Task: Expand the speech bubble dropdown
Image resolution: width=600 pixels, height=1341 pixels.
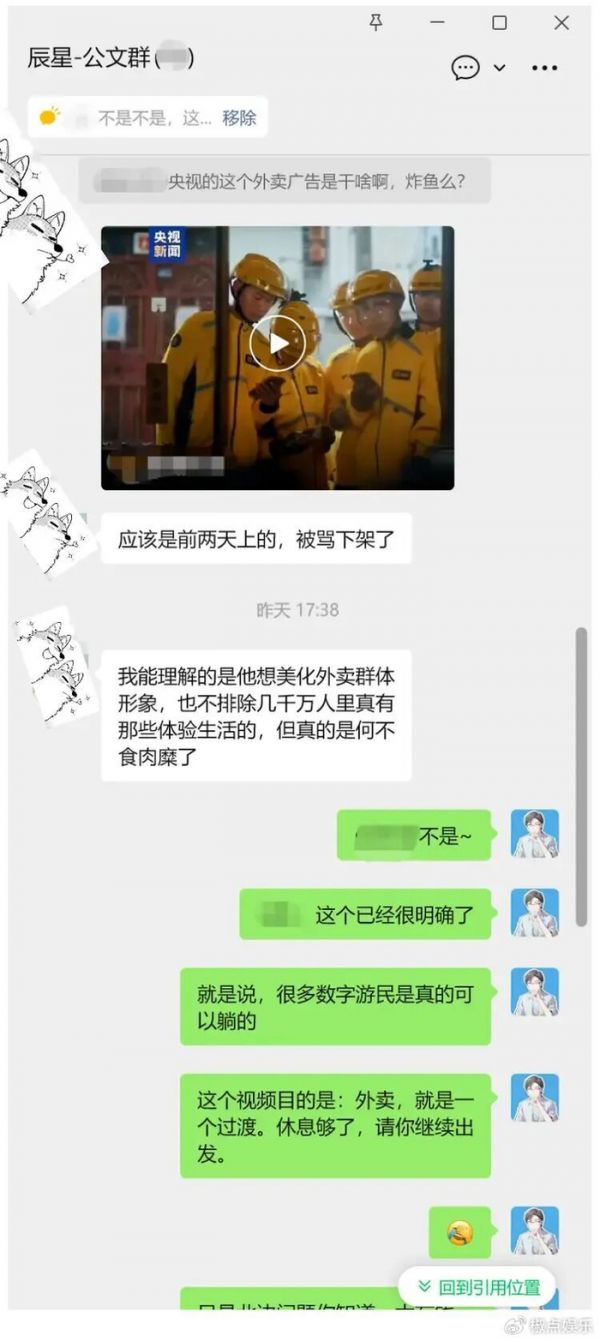Action: [499, 68]
